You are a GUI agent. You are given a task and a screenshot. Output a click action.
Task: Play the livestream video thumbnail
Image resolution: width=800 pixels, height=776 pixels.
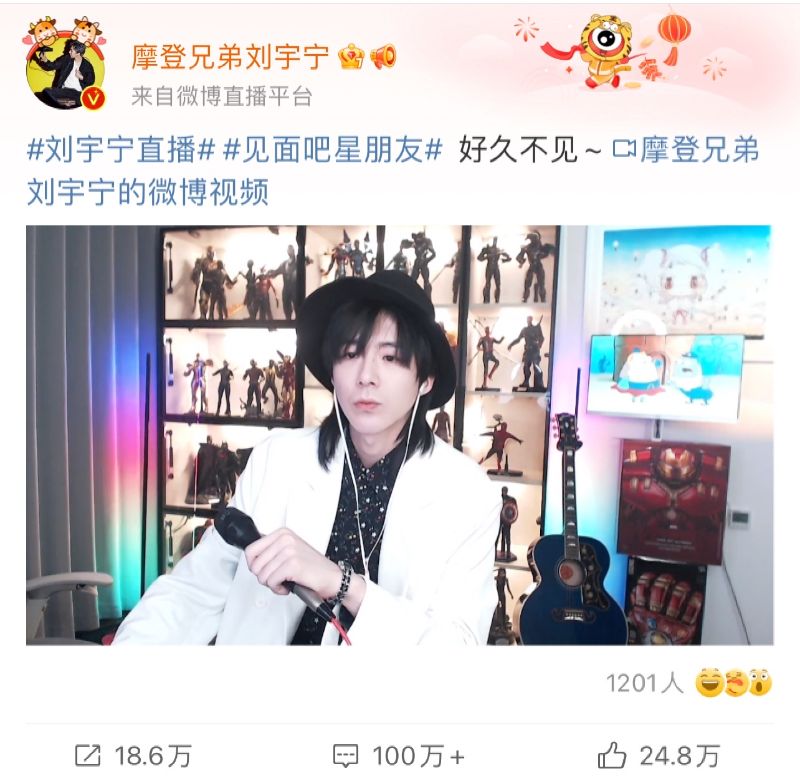coord(399,435)
